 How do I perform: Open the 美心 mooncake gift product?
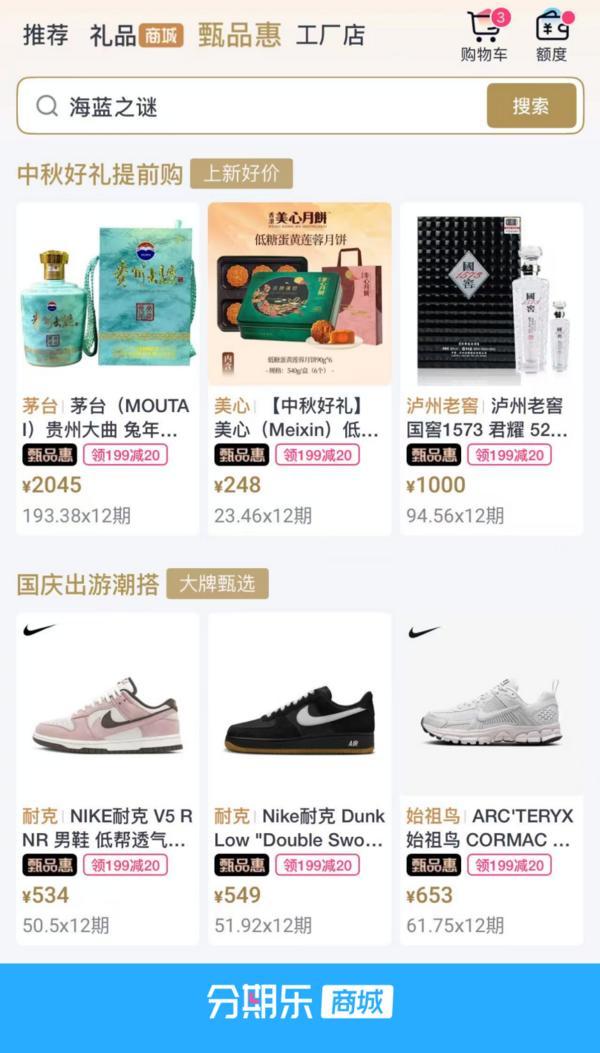click(x=299, y=368)
